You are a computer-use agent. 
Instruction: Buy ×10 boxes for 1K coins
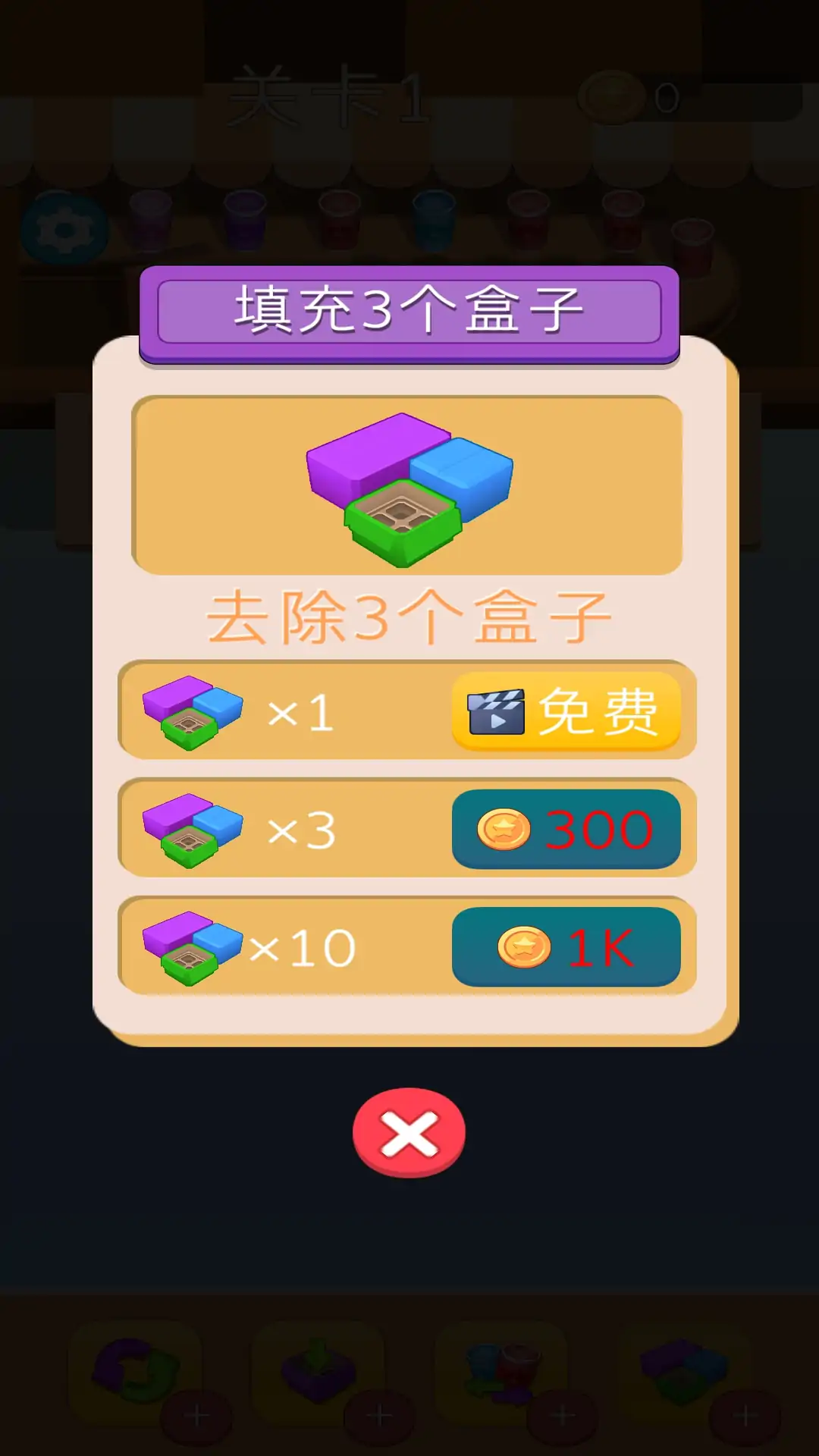566,947
